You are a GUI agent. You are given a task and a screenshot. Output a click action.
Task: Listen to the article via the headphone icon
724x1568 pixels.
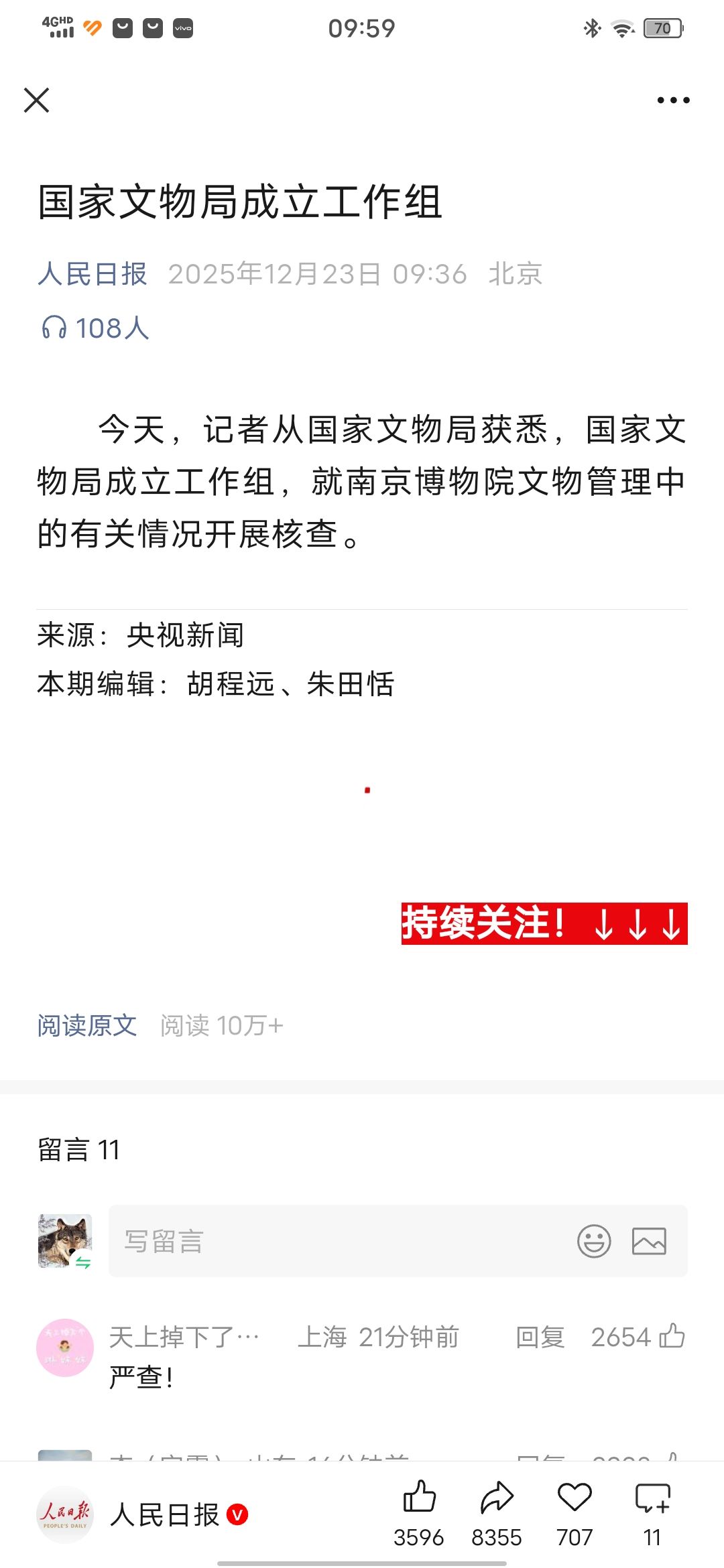point(54,328)
